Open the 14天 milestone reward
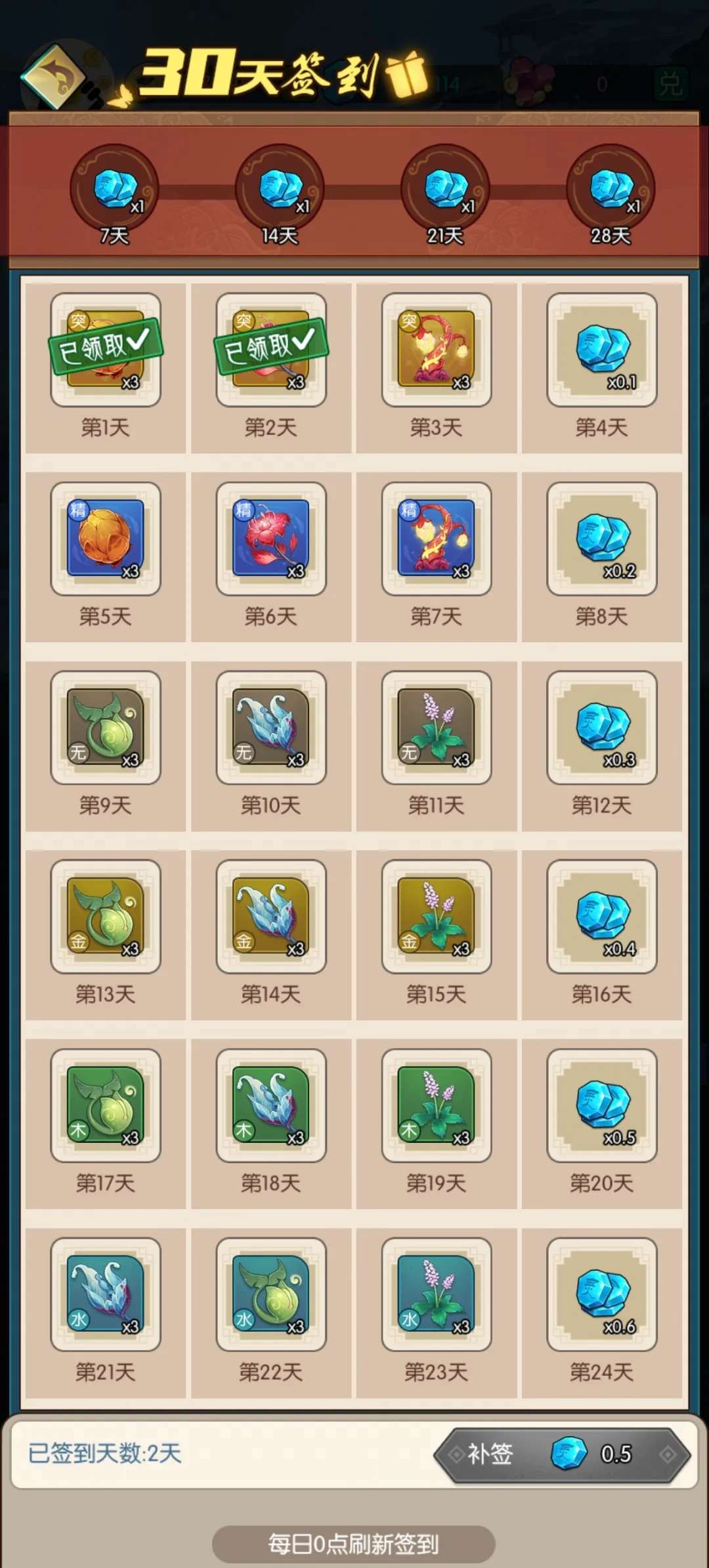The width and height of the screenshot is (709, 1568). coord(280,188)
